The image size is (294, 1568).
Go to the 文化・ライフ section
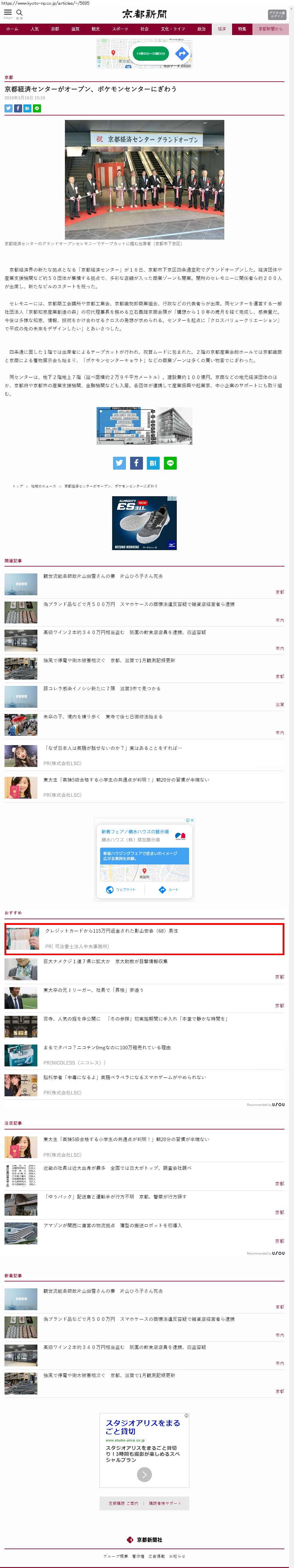tap(173, 29)
